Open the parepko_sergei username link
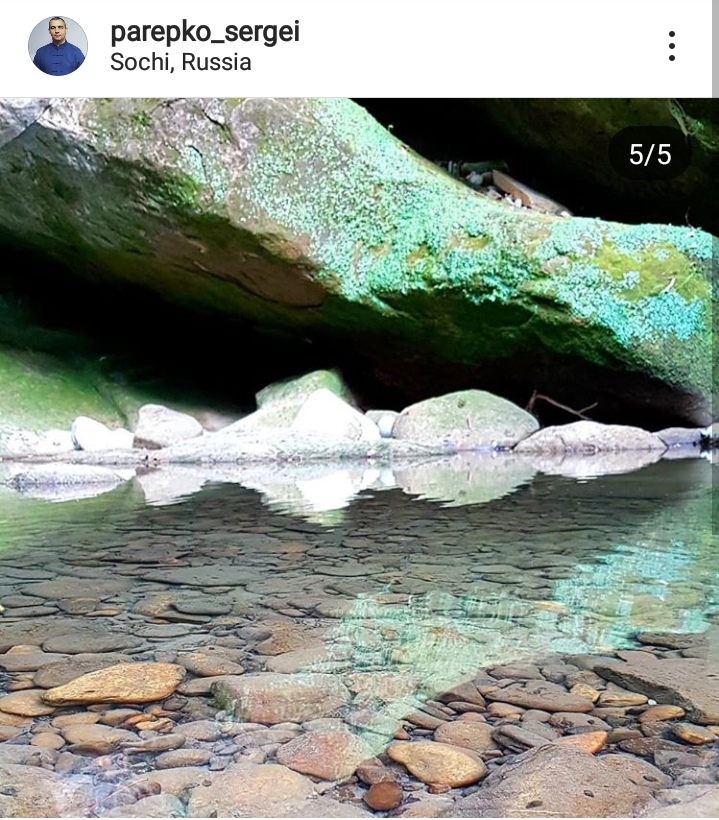This screenshot has width=719, height=820. 204,31
